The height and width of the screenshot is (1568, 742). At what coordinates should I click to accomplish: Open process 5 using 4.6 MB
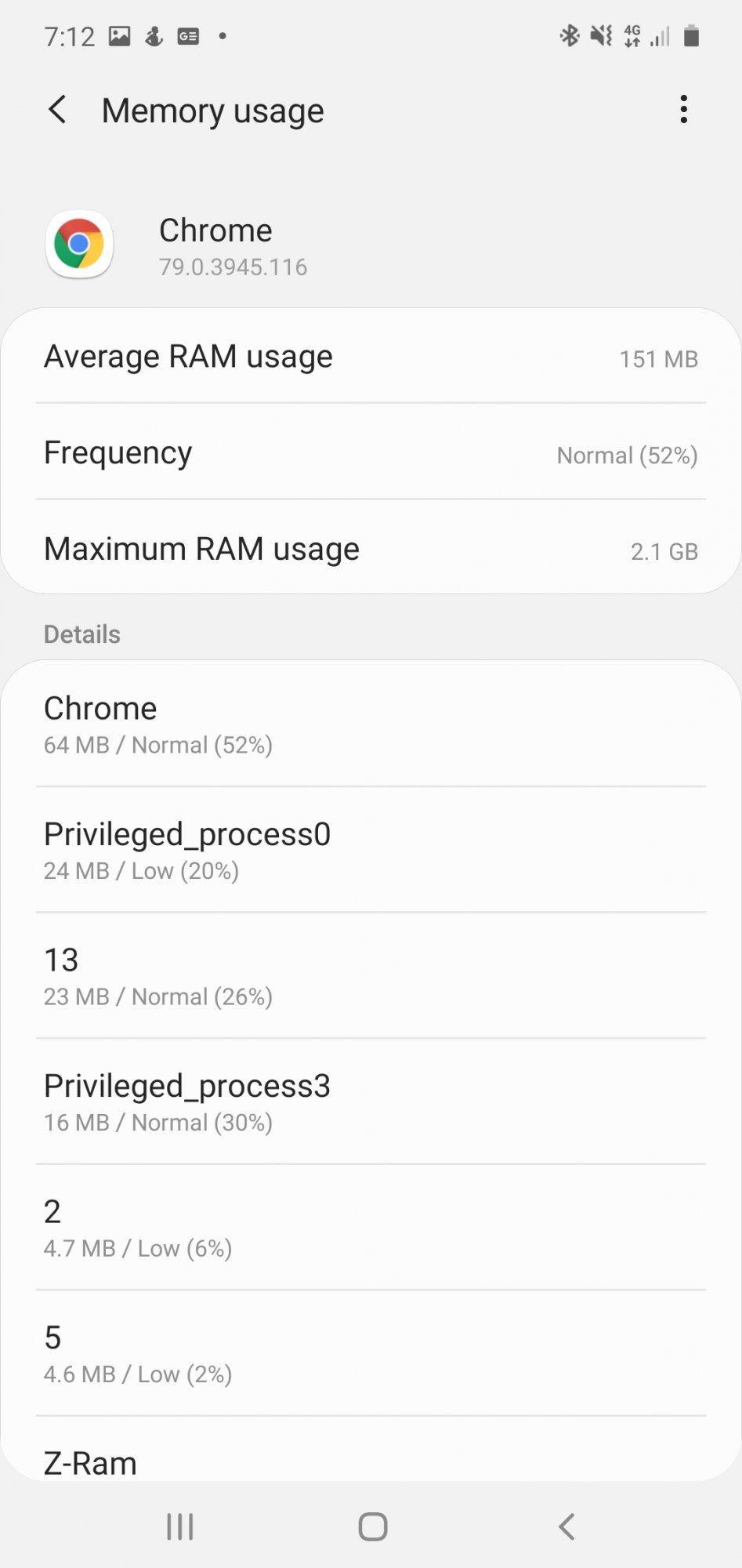[x=371, y=1354]
